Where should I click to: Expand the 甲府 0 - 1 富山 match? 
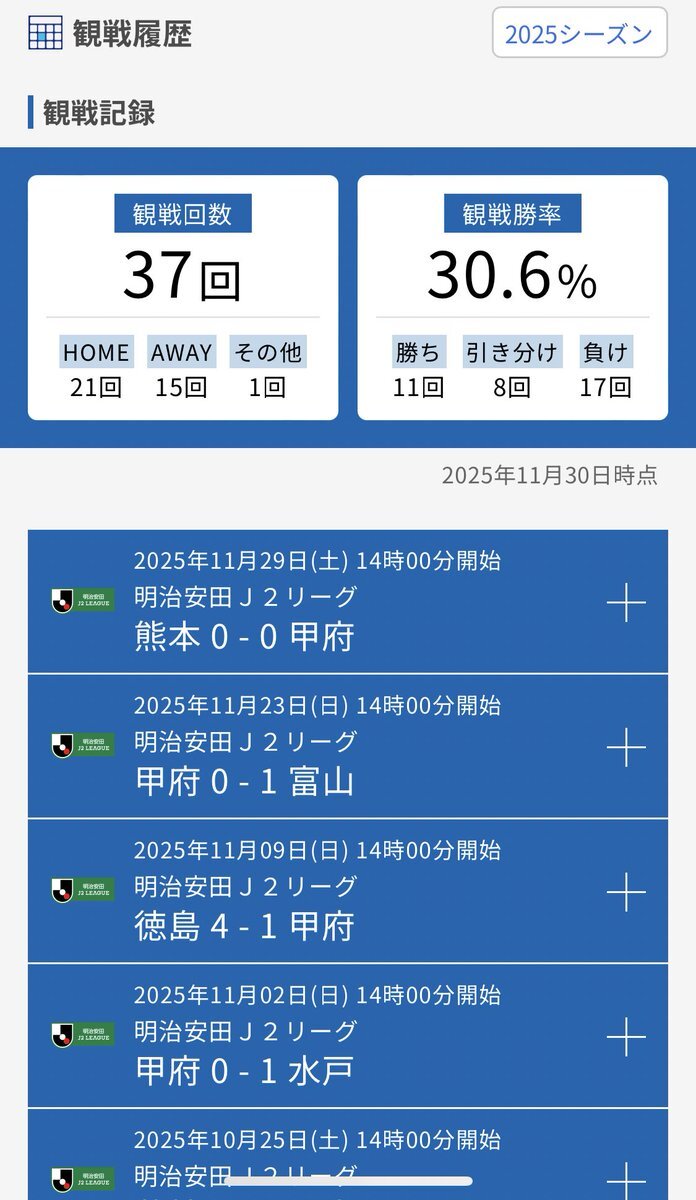pos(626,747)
